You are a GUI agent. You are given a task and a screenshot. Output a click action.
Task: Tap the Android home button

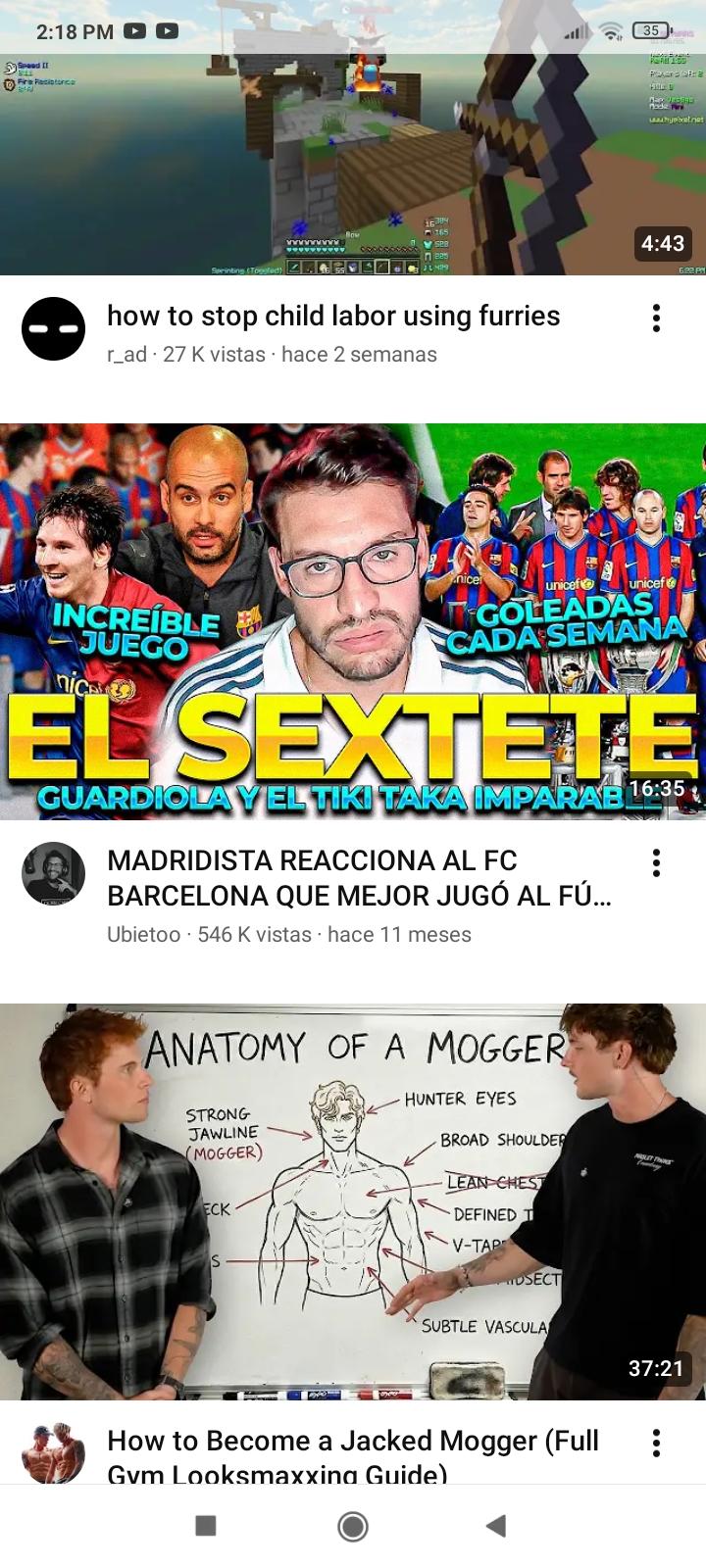click(352, 1527)
